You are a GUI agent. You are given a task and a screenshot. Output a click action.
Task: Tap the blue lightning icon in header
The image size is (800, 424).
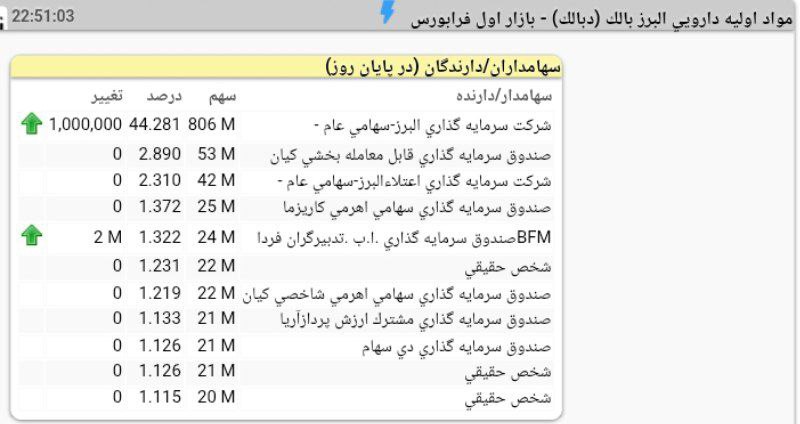click(388, 13)
